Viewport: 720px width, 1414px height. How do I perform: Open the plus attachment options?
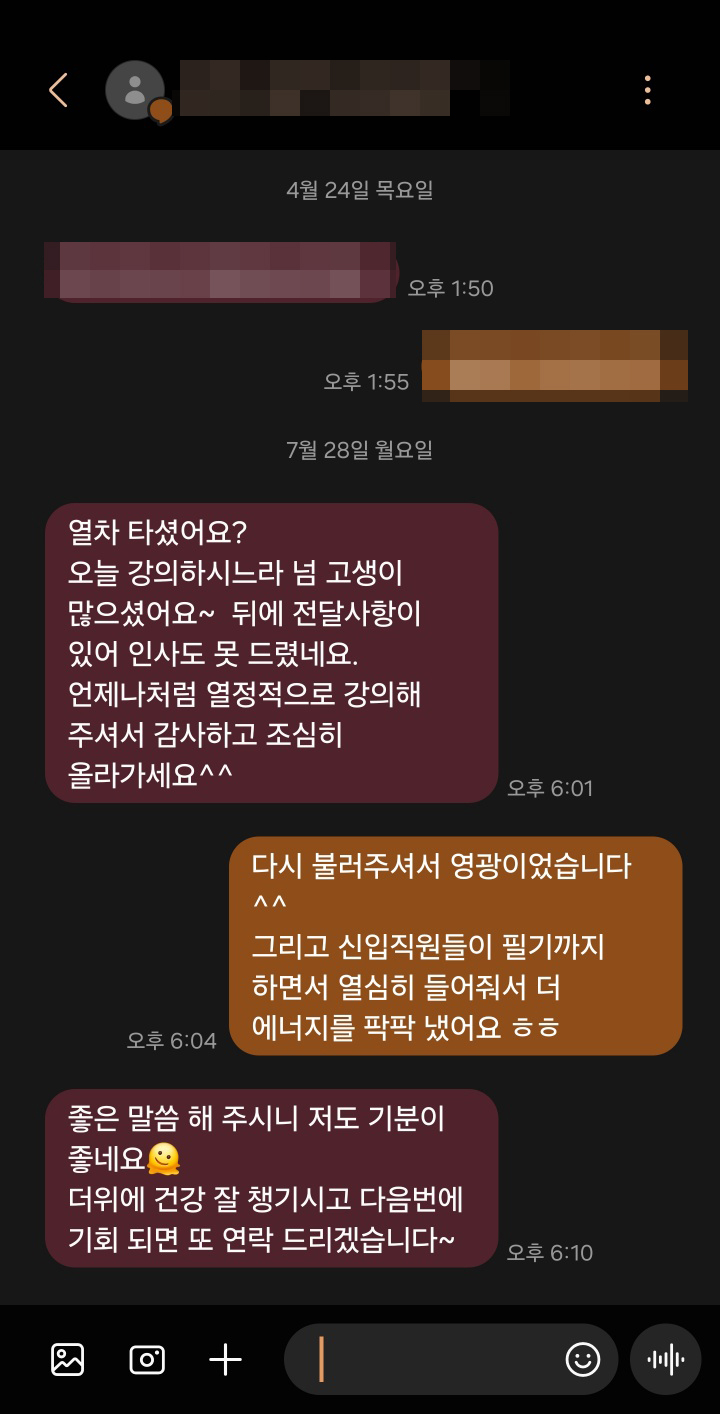(x=225, y=1359)
